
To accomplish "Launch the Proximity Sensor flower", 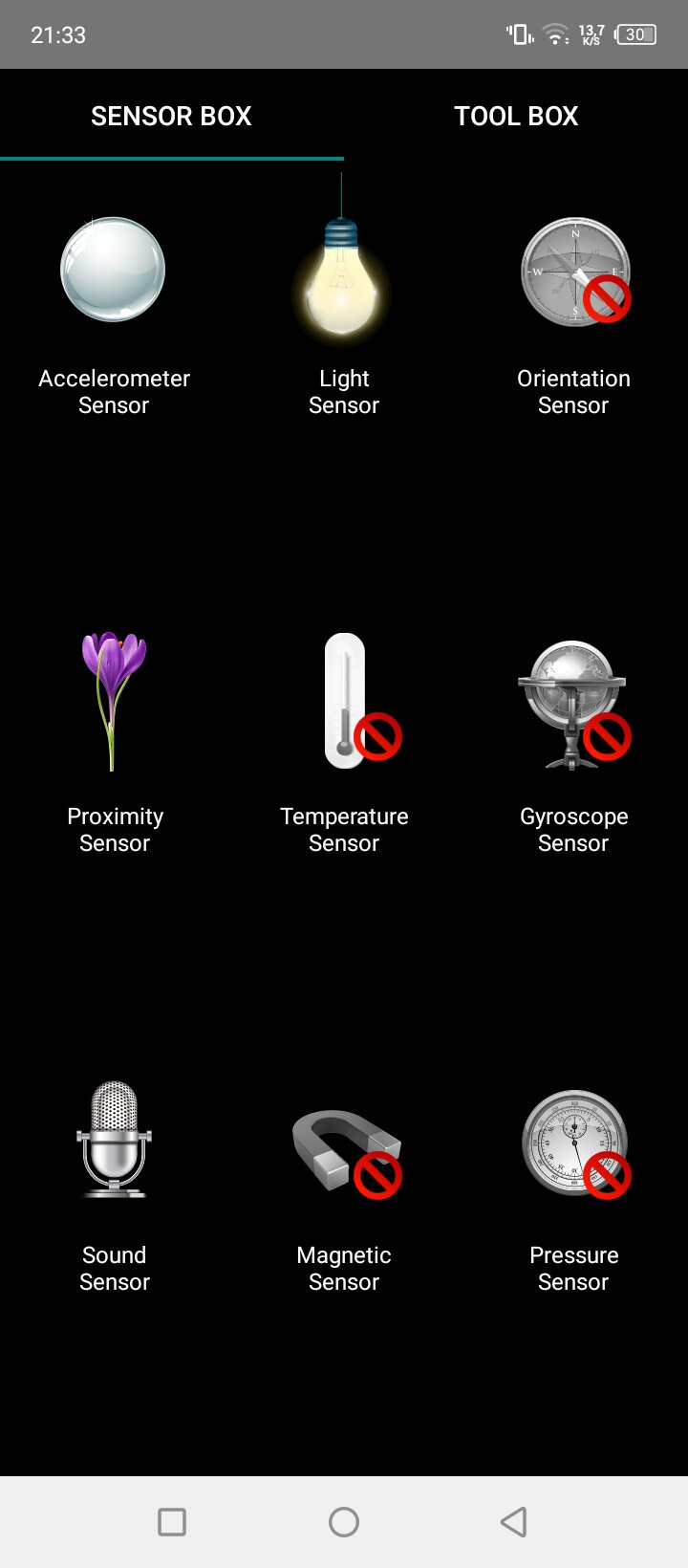I will coord(114,701).
